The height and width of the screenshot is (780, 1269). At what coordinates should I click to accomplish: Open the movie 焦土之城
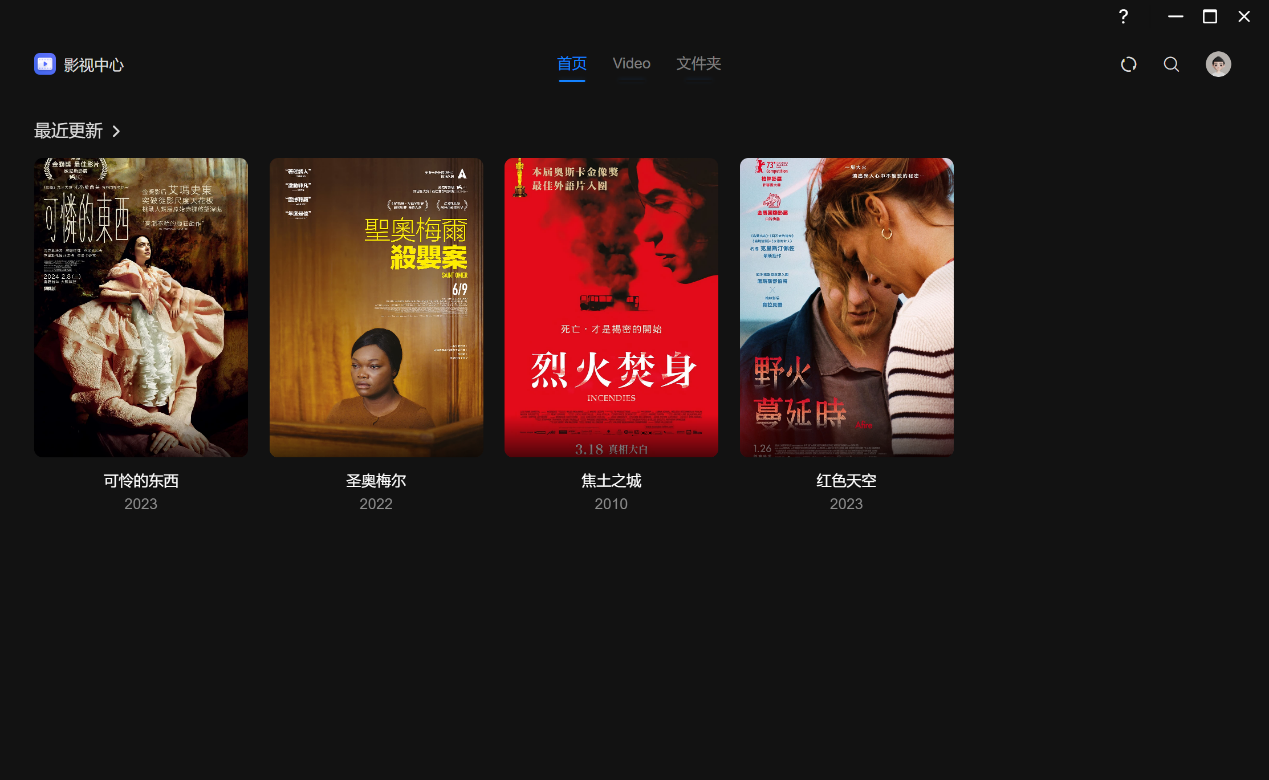tap(611, 307)
